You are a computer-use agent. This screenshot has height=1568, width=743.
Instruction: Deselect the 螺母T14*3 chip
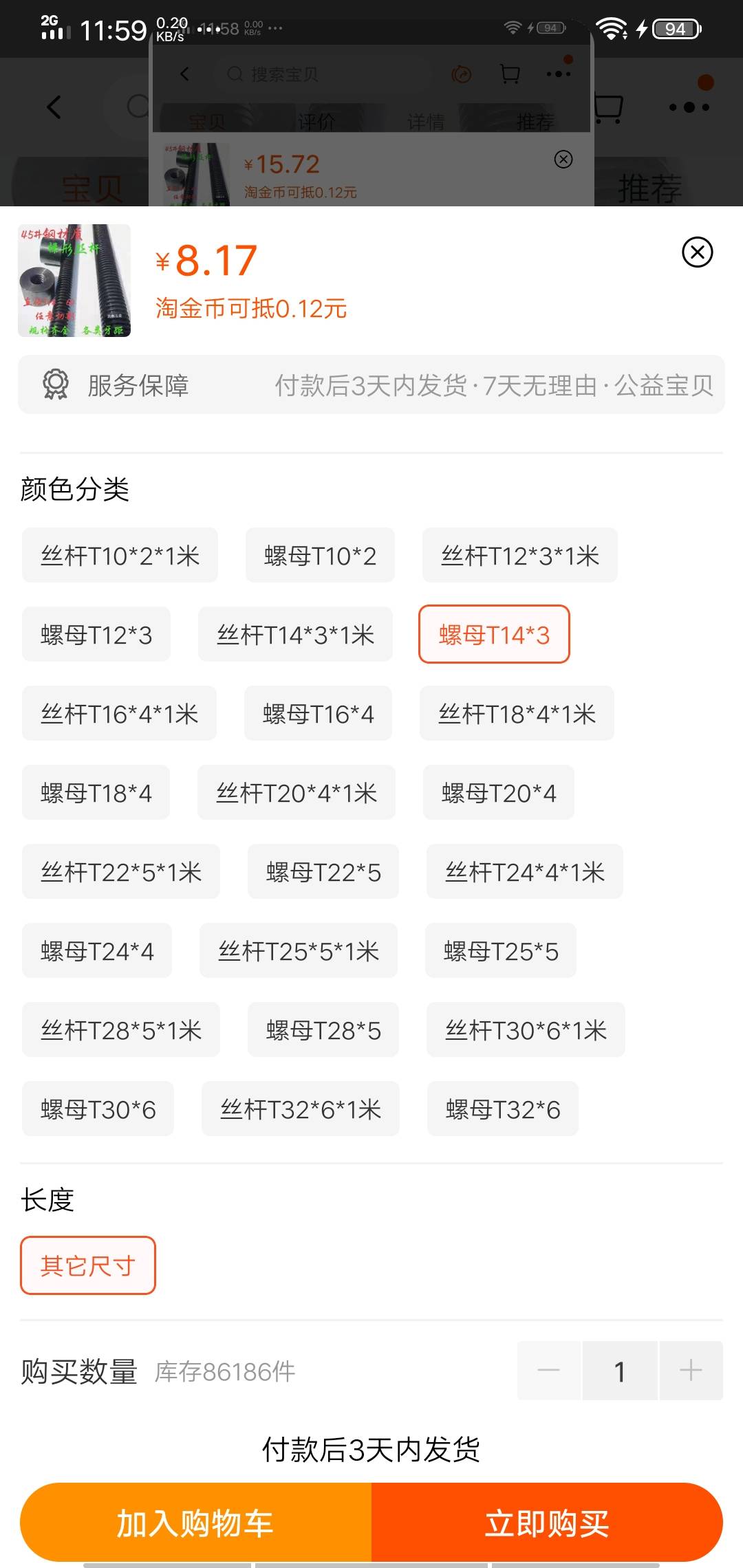494,634
